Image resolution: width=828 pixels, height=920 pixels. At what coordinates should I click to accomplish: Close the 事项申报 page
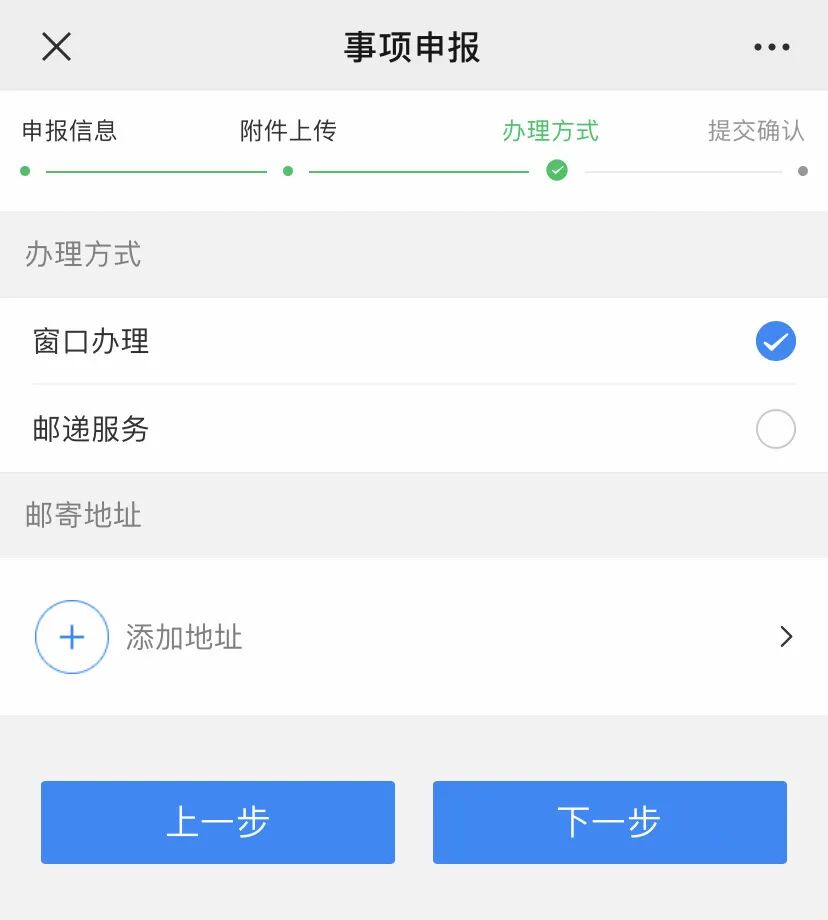pos(56,46)
